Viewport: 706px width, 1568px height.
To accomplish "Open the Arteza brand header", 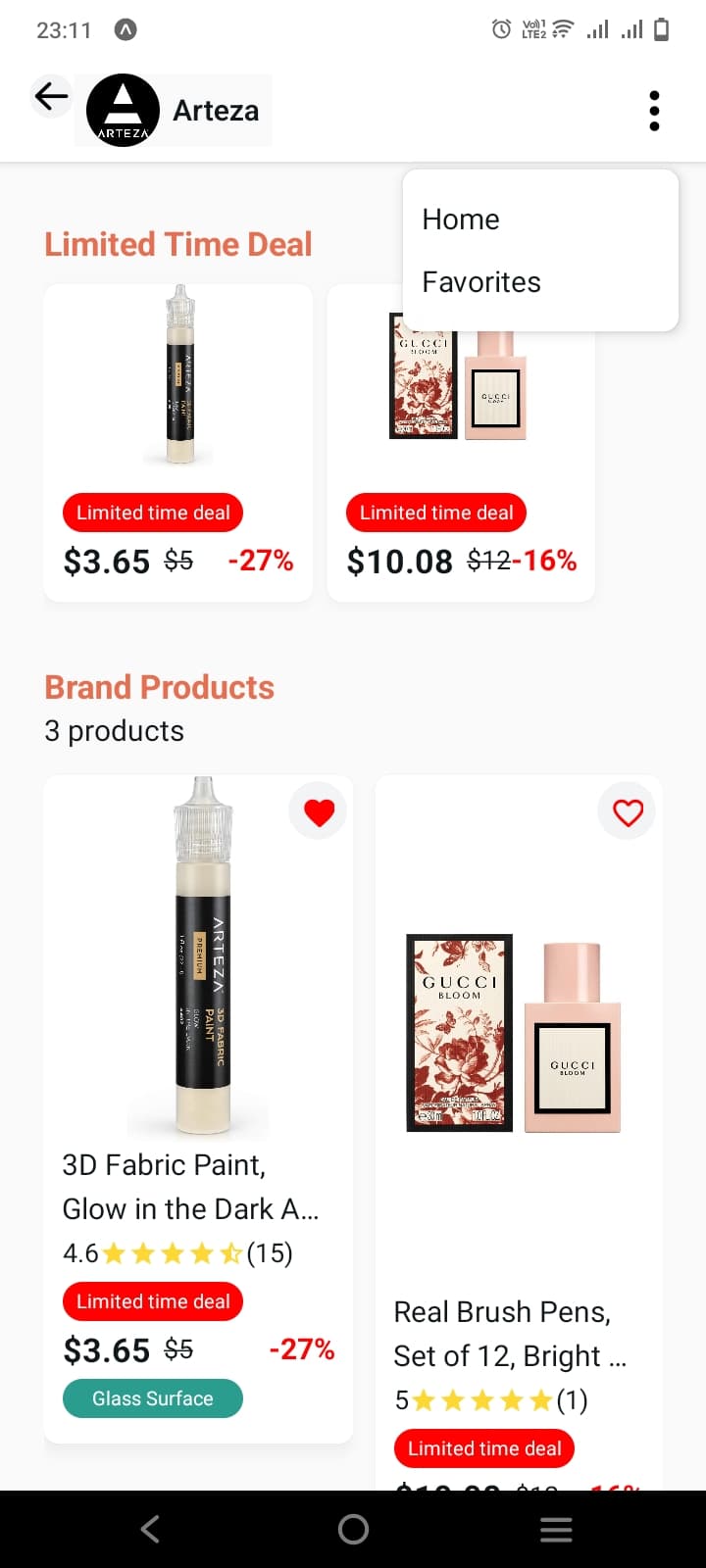I will pos(175,111).
